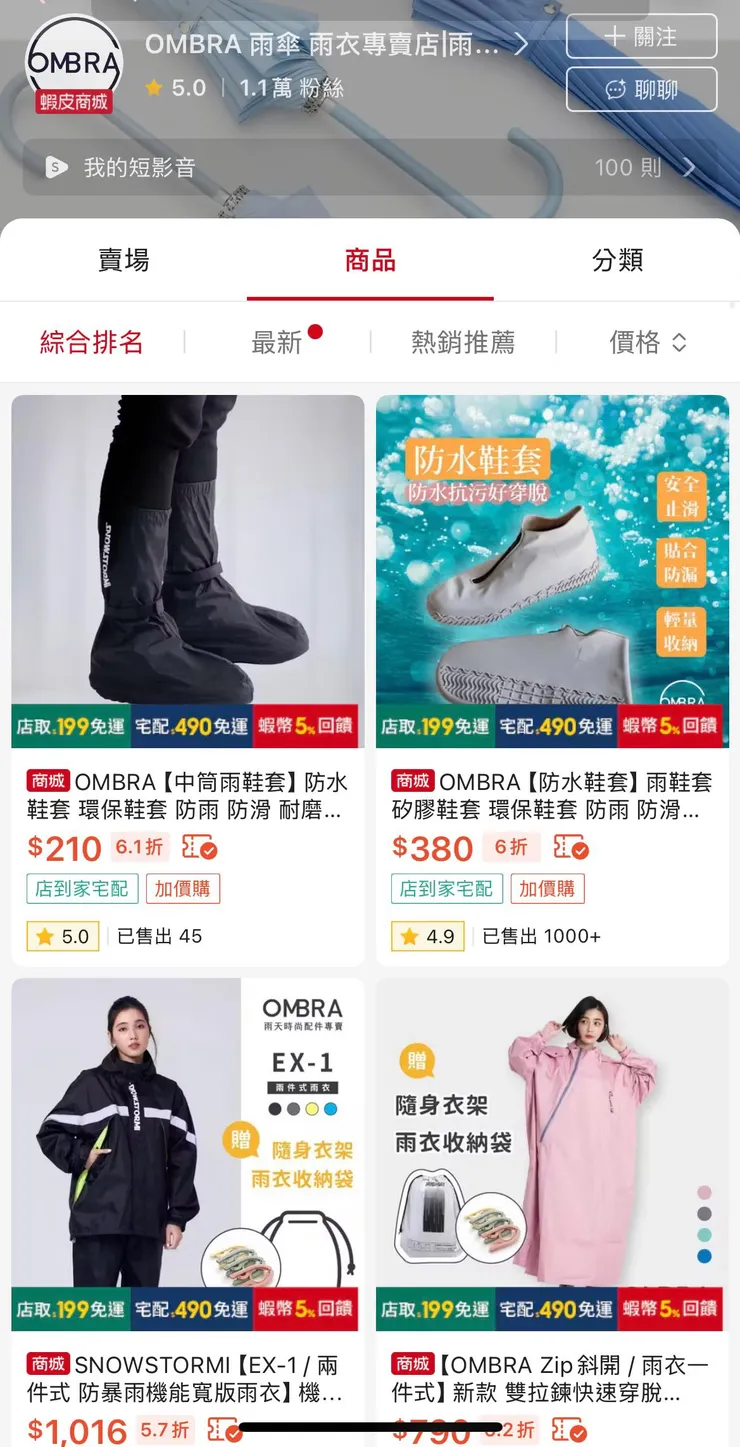Click the star icon beside the 5.0 store rating
The height and width of the screenshot is (1447, 740).
tap(153, 89)
